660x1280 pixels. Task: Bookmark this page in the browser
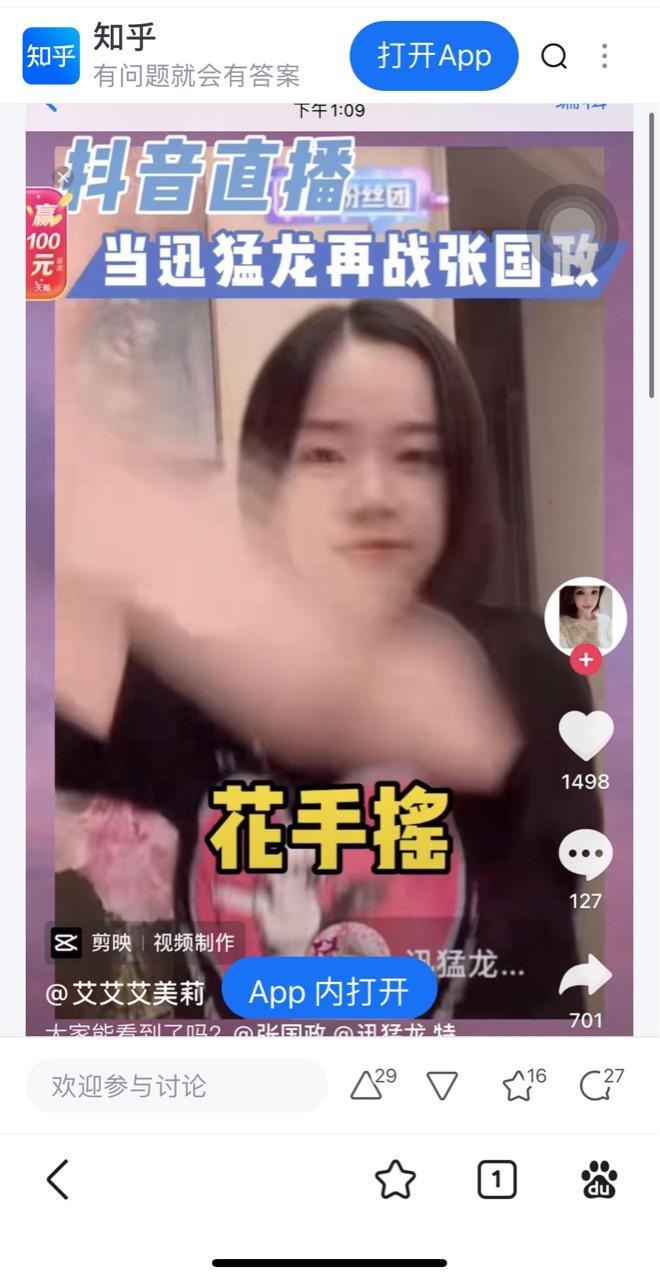pyautogui.click(x=395, y=1180)
